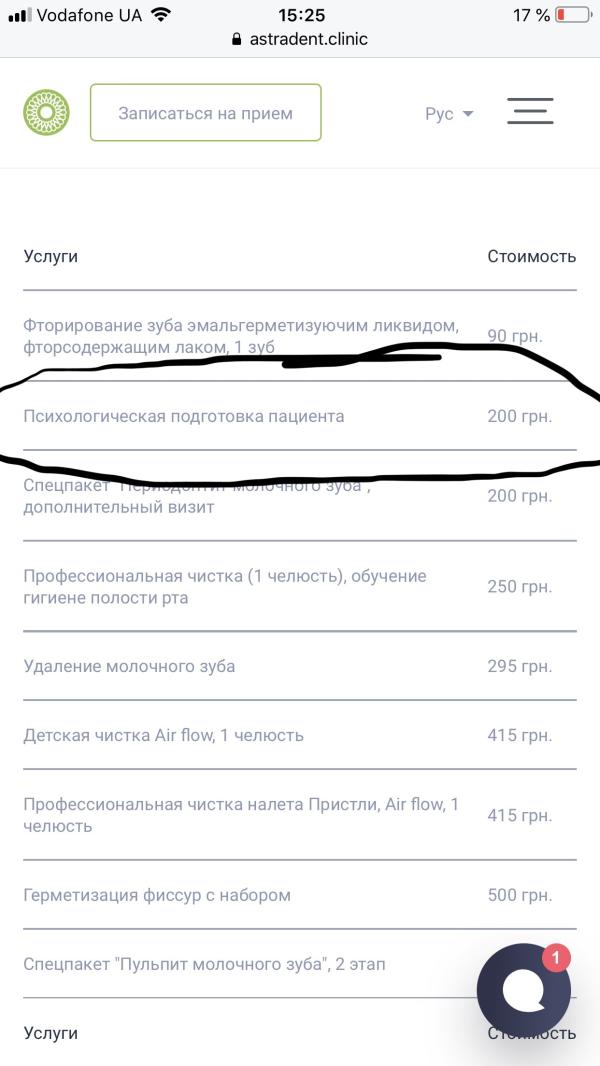
Task: Open the hamburger menu
Action: (530, 111)
